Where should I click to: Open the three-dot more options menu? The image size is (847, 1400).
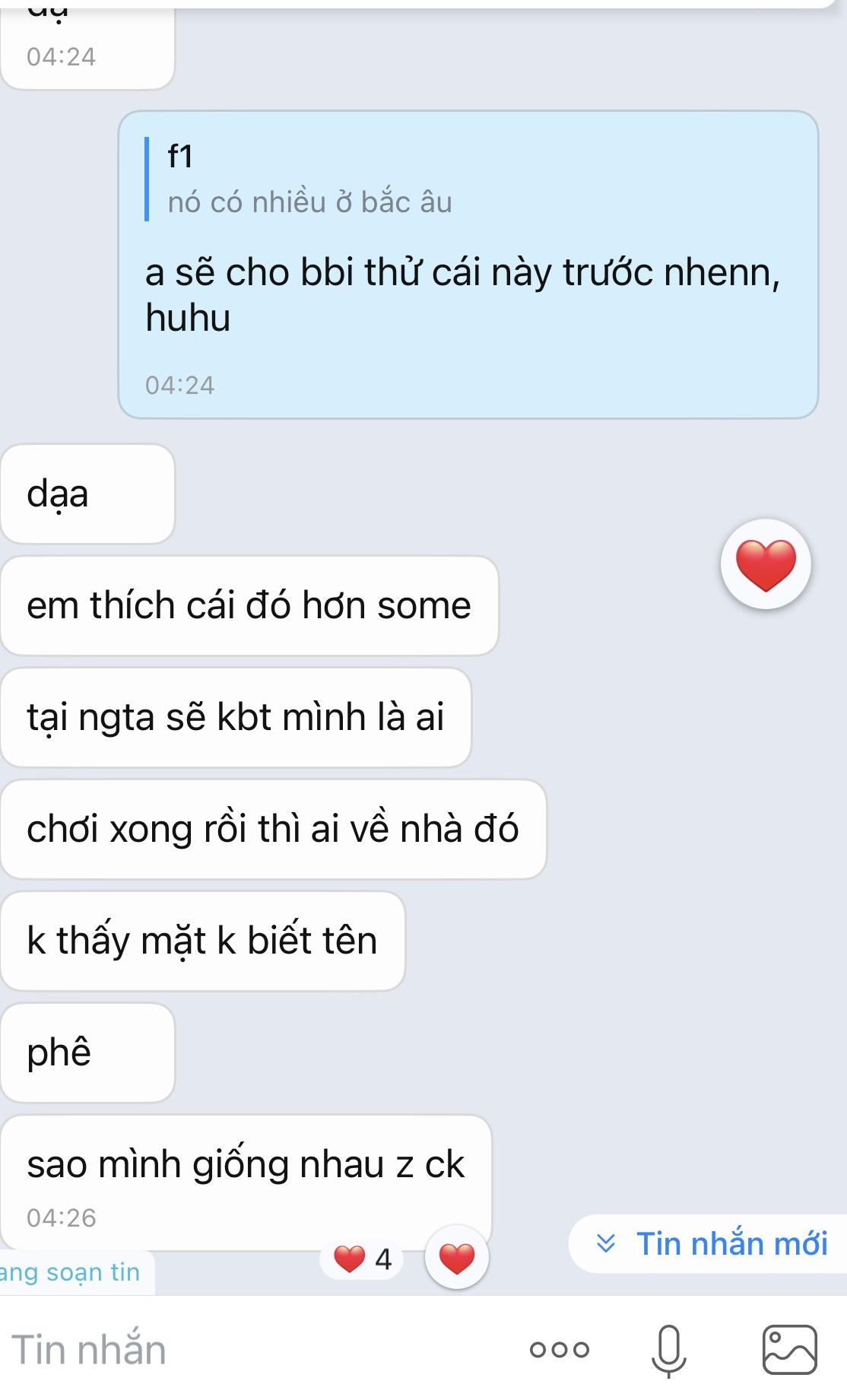pos(560,1350)
